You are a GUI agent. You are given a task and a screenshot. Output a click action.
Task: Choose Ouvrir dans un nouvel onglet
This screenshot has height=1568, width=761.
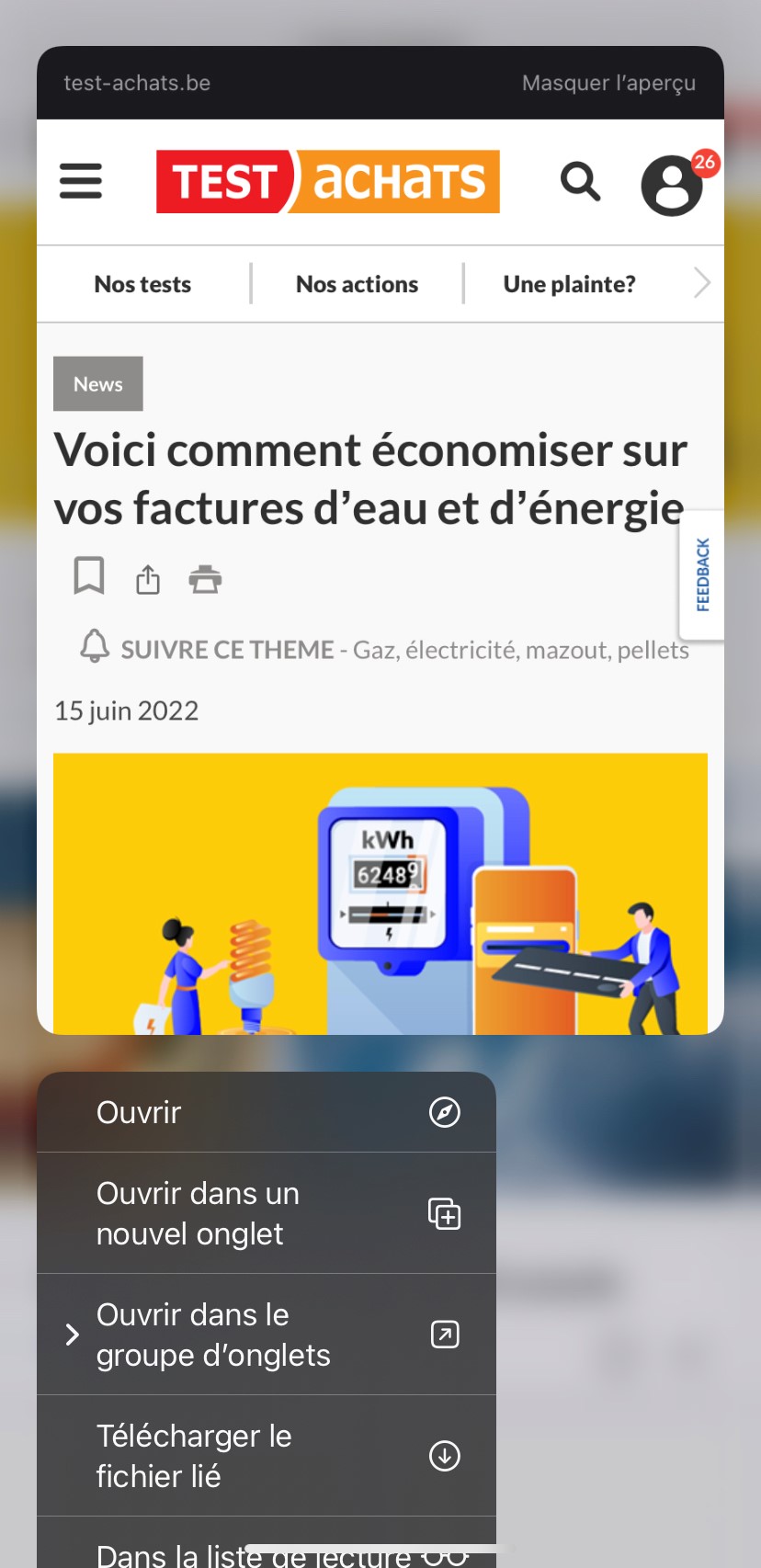[x=266, y=1213]
